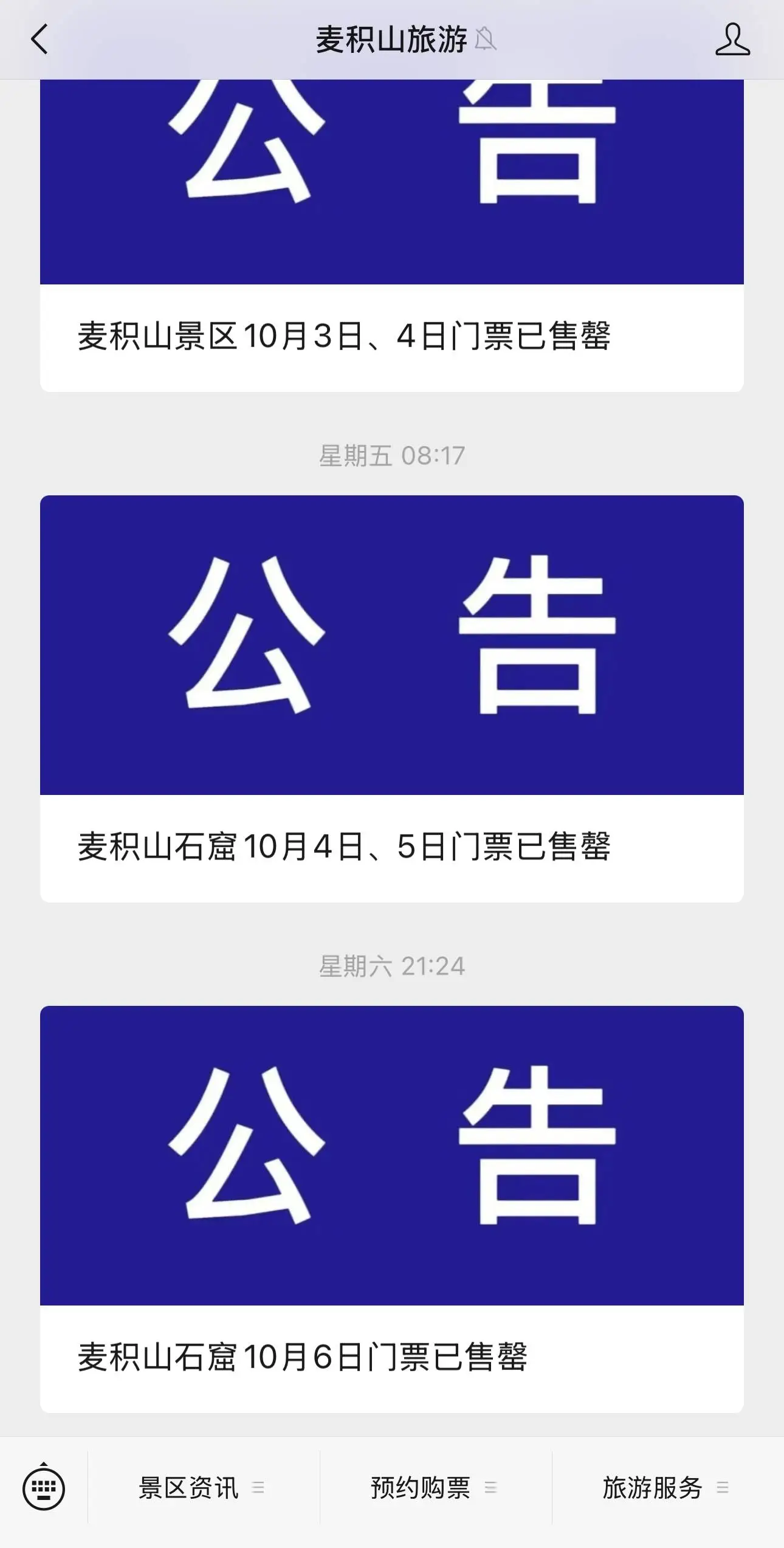Open article 麦积山景区10月3日、4日门票已售罄
This screenshot has width=784, height=1548.
click(344, 335)
